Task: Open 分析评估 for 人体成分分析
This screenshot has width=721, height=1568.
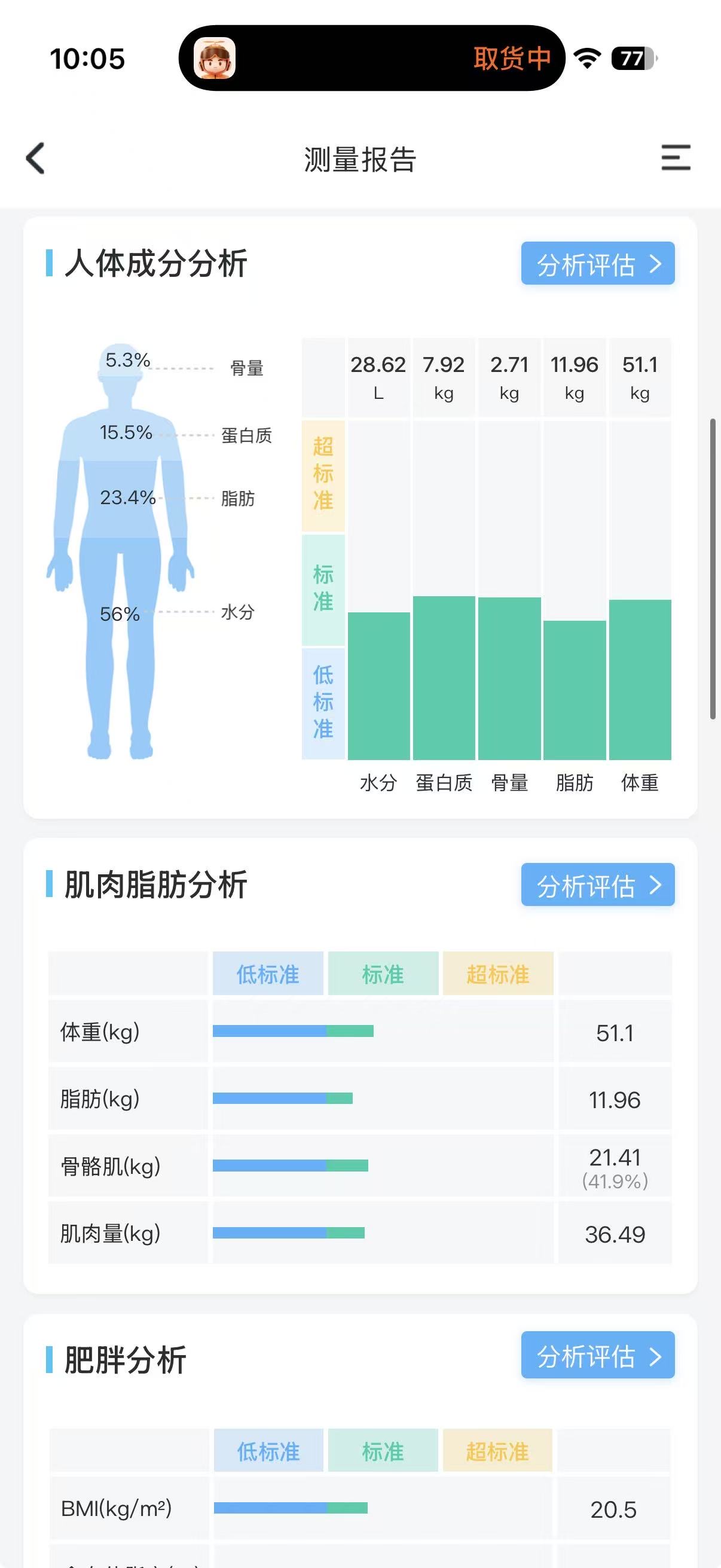Action: point(597,264)
